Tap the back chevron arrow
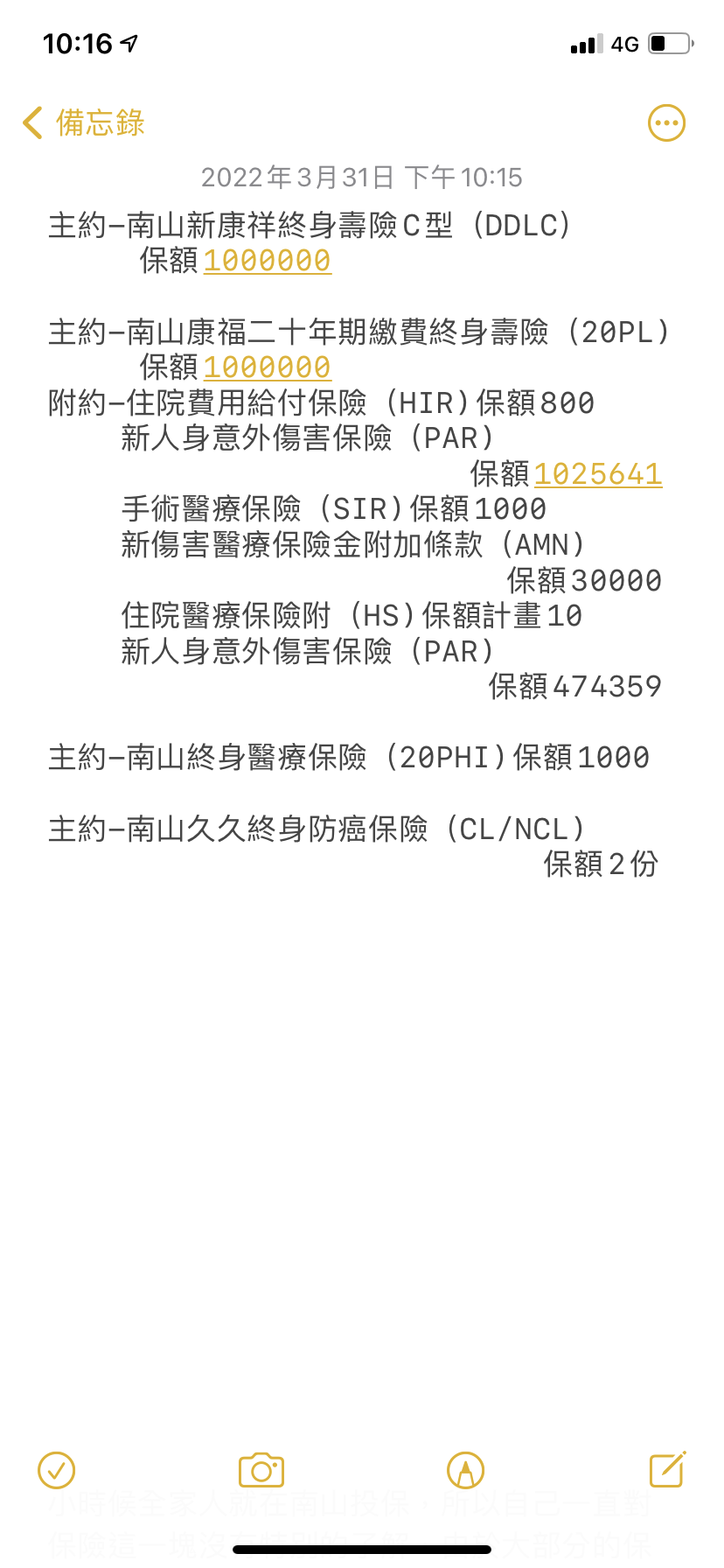This screenshot has width=724, height=1568. click(31, 122)
